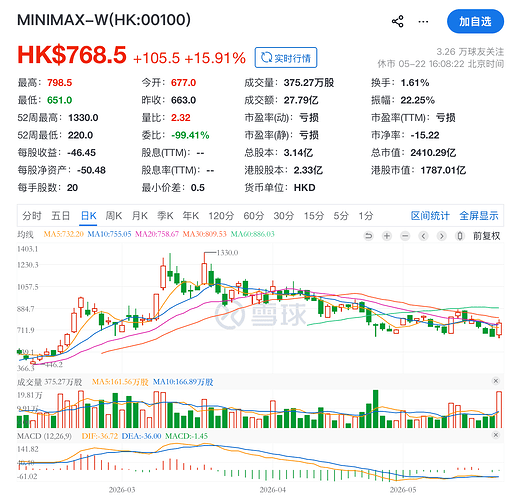The image size is (507, 500).
Task: Show the 季K chart
Action: pos(165,216)
